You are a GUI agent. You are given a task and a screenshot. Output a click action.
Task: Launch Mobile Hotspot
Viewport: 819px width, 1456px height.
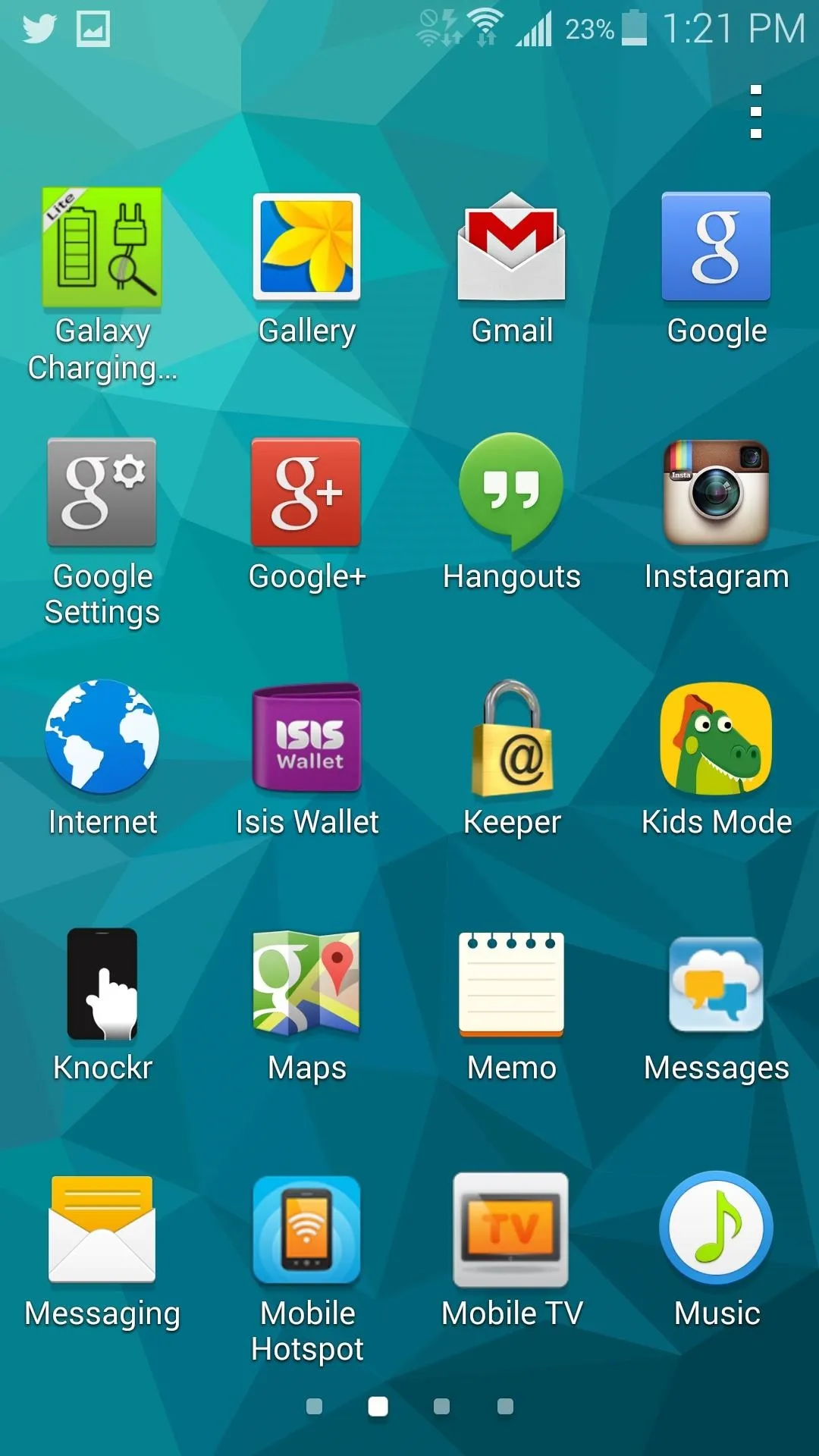(x=307, y=1230)
